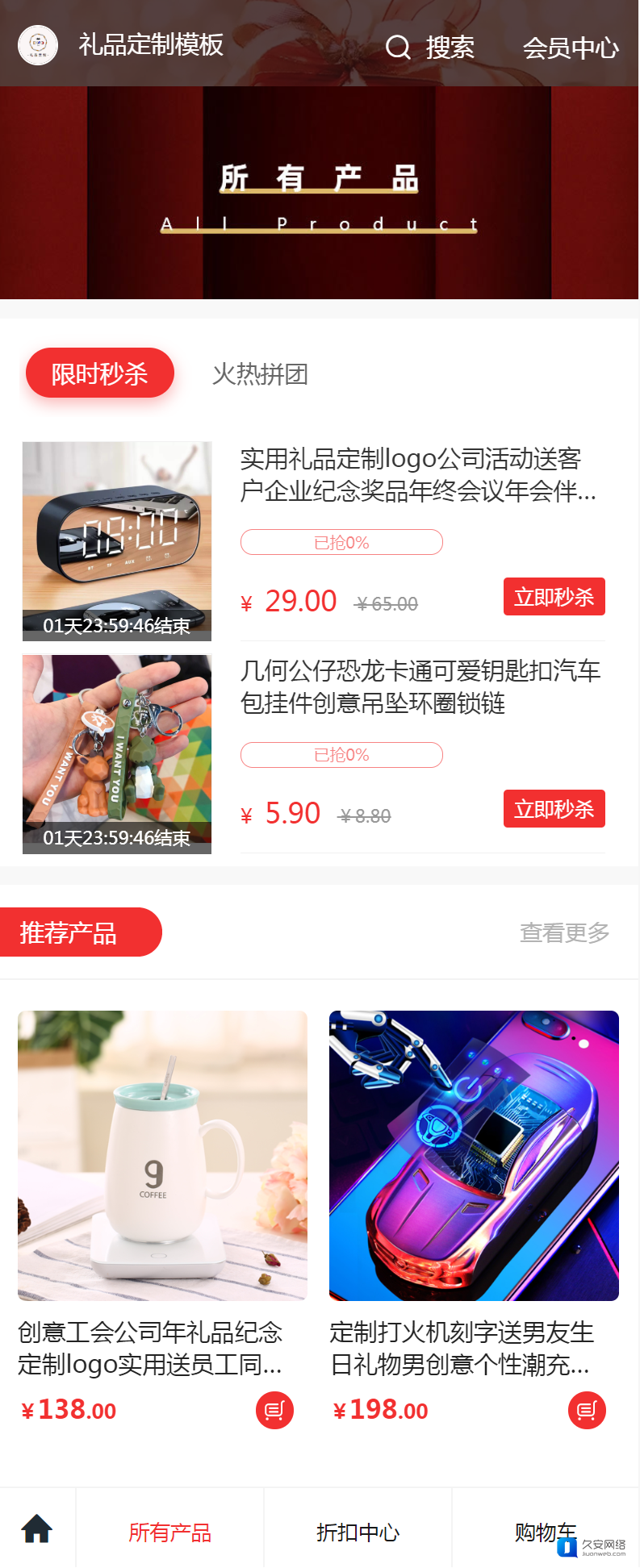The height and width of the screenshot is (1568, 640).
Task: Switch to the 火热拼团 tab
Action: (x=260, y=374)
